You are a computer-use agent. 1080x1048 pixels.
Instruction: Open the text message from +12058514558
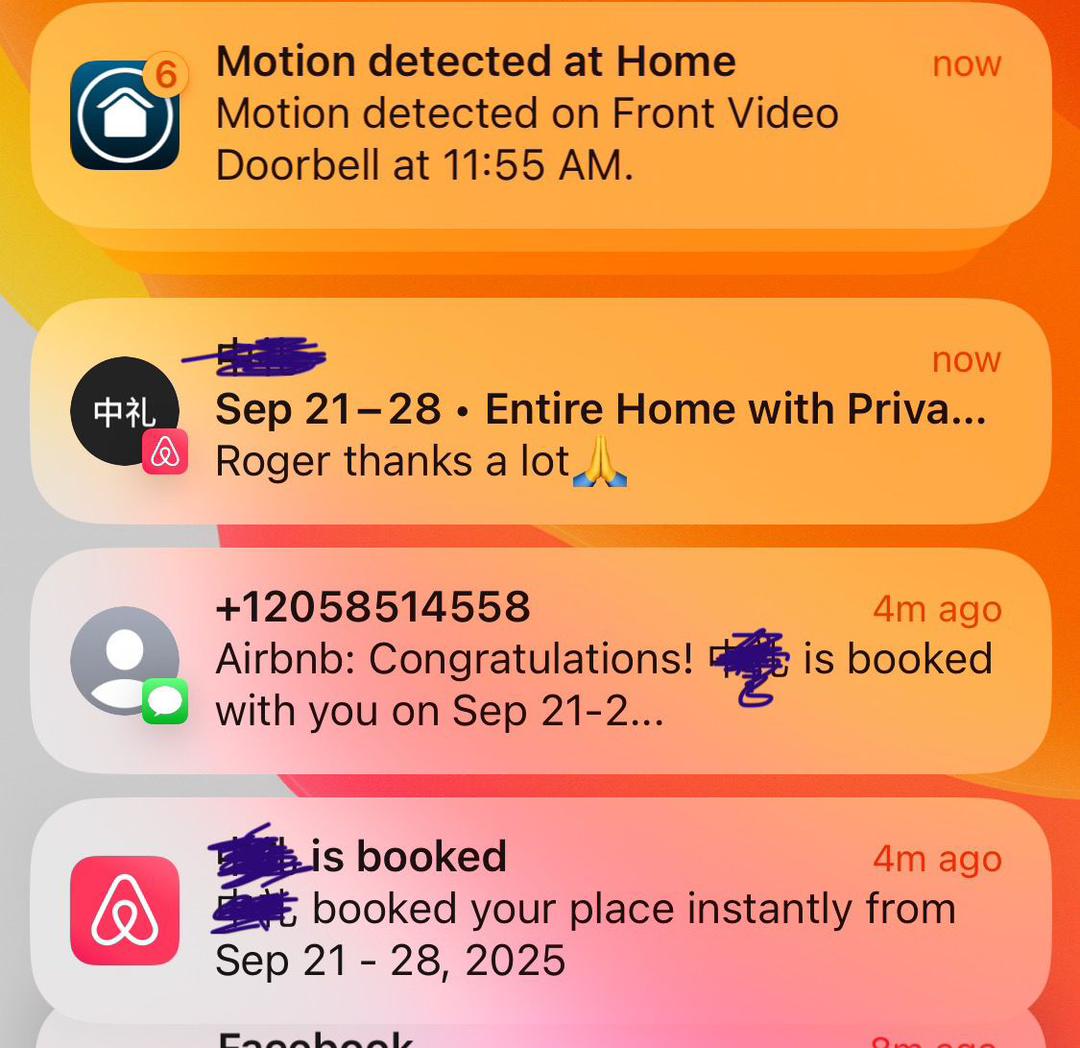tap(540, 660)
